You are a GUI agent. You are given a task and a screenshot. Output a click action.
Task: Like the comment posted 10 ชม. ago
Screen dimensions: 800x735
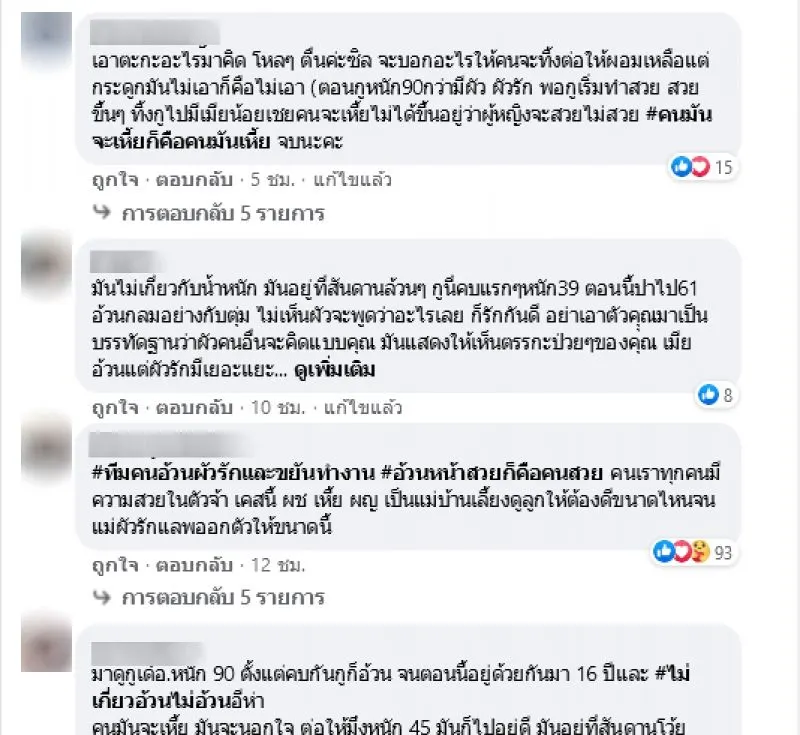[112, 407]
